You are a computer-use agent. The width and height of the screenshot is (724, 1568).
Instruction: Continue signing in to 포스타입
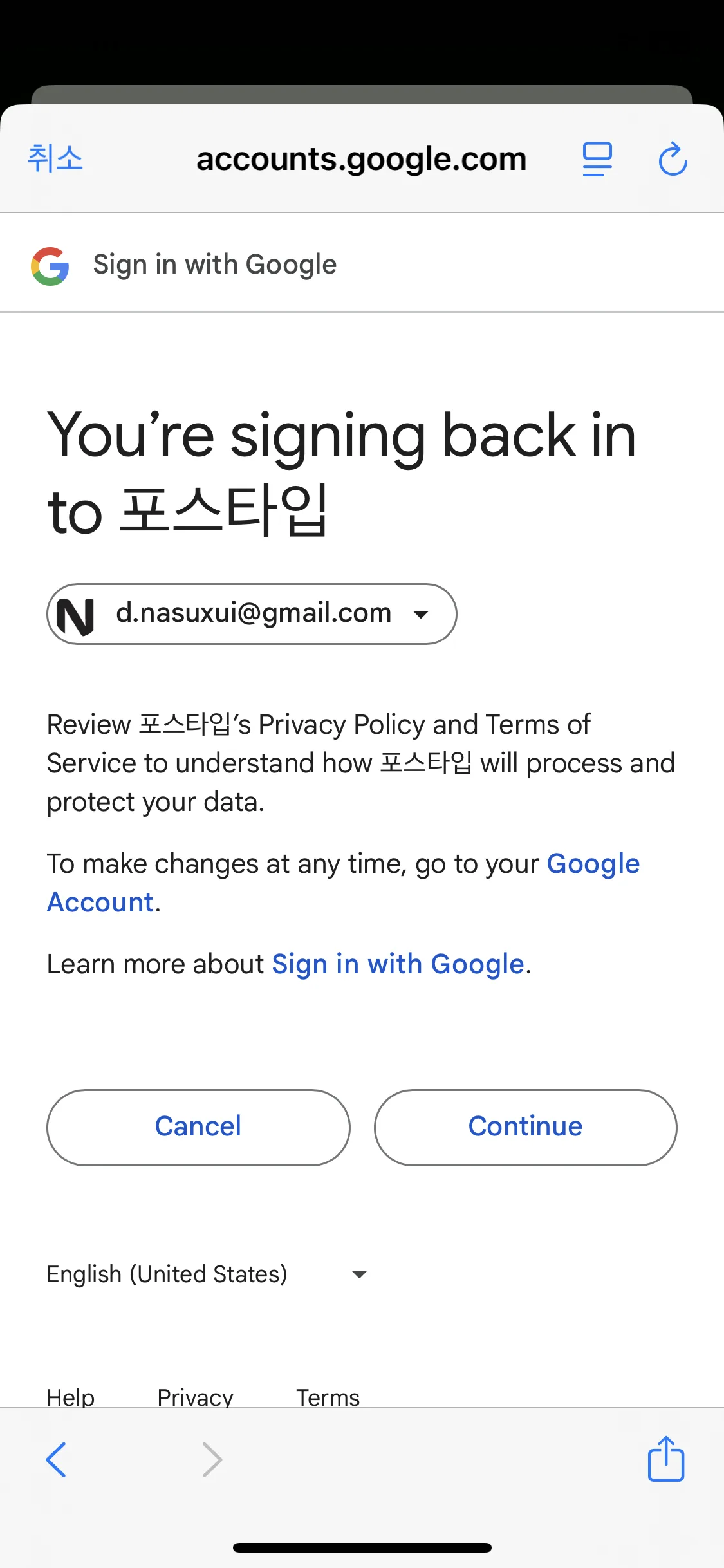(525, 1127)
